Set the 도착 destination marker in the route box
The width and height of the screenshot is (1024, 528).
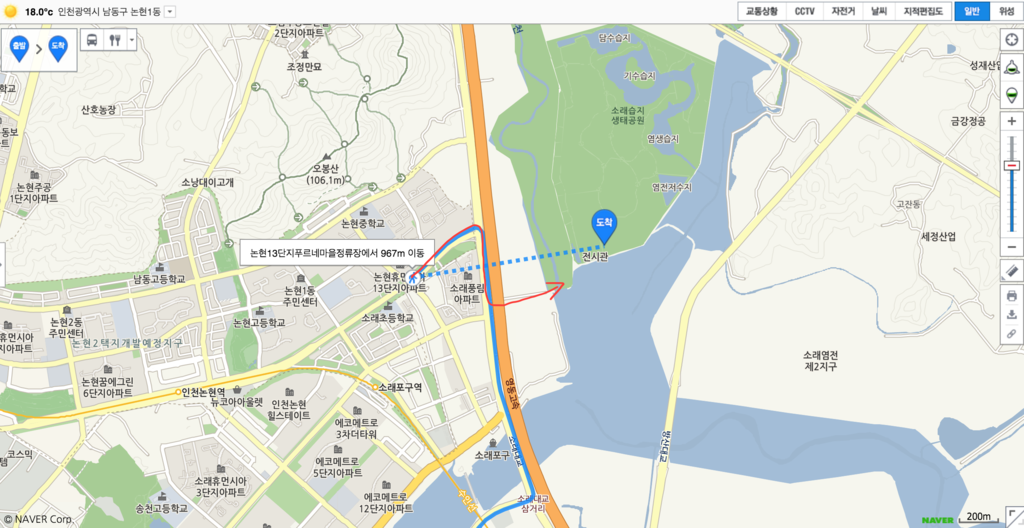(57, 46)
